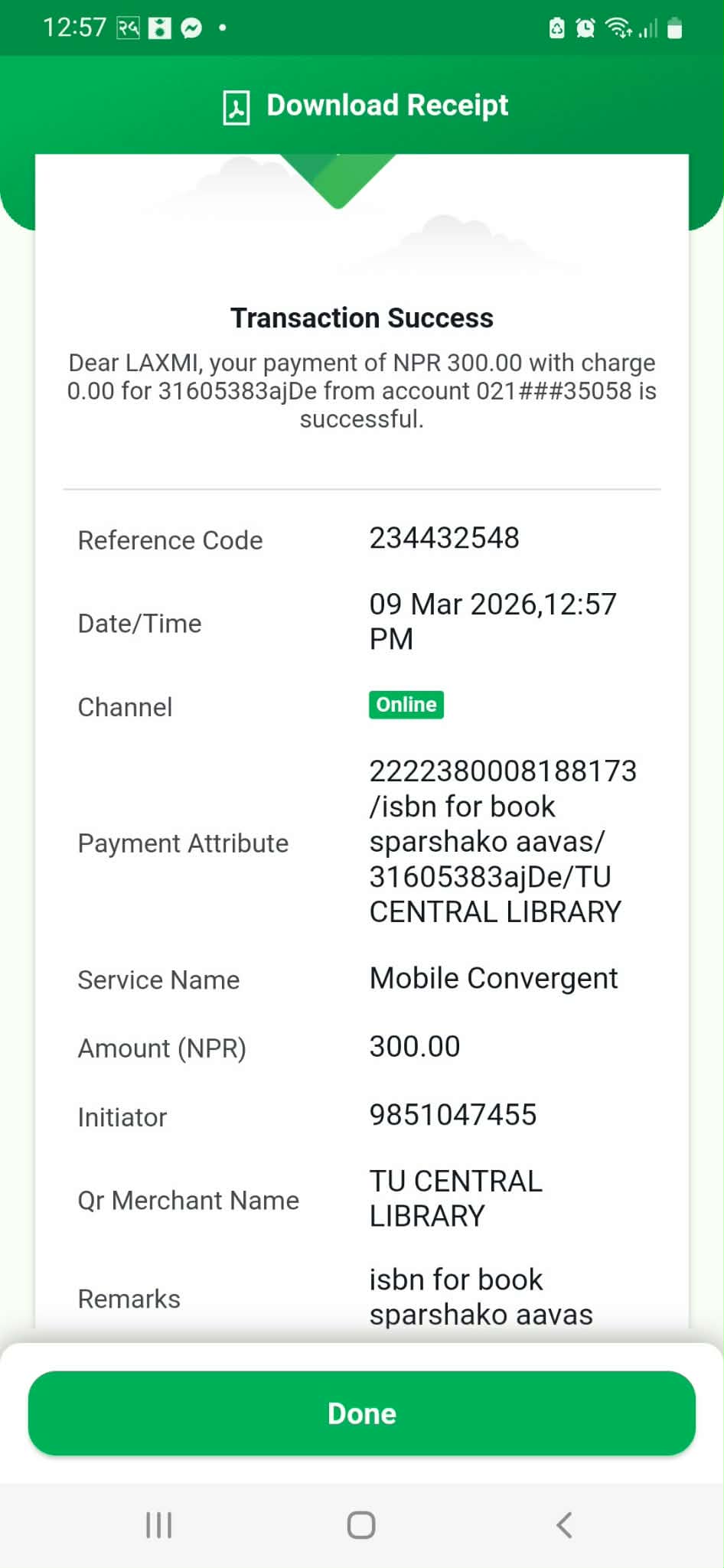
Task: Download the transaction receipt
Action: 365,106
